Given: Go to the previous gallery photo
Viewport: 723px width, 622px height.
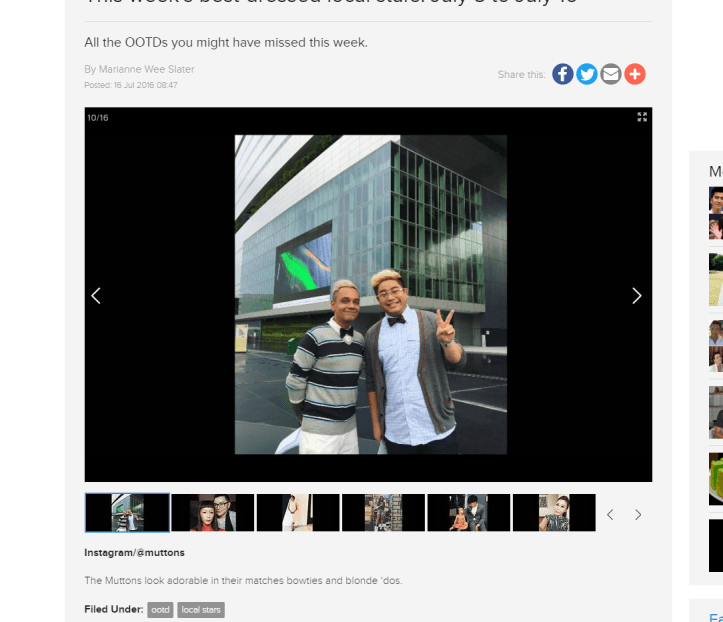Looking at the screenshot, I should [x=96, y=295].
